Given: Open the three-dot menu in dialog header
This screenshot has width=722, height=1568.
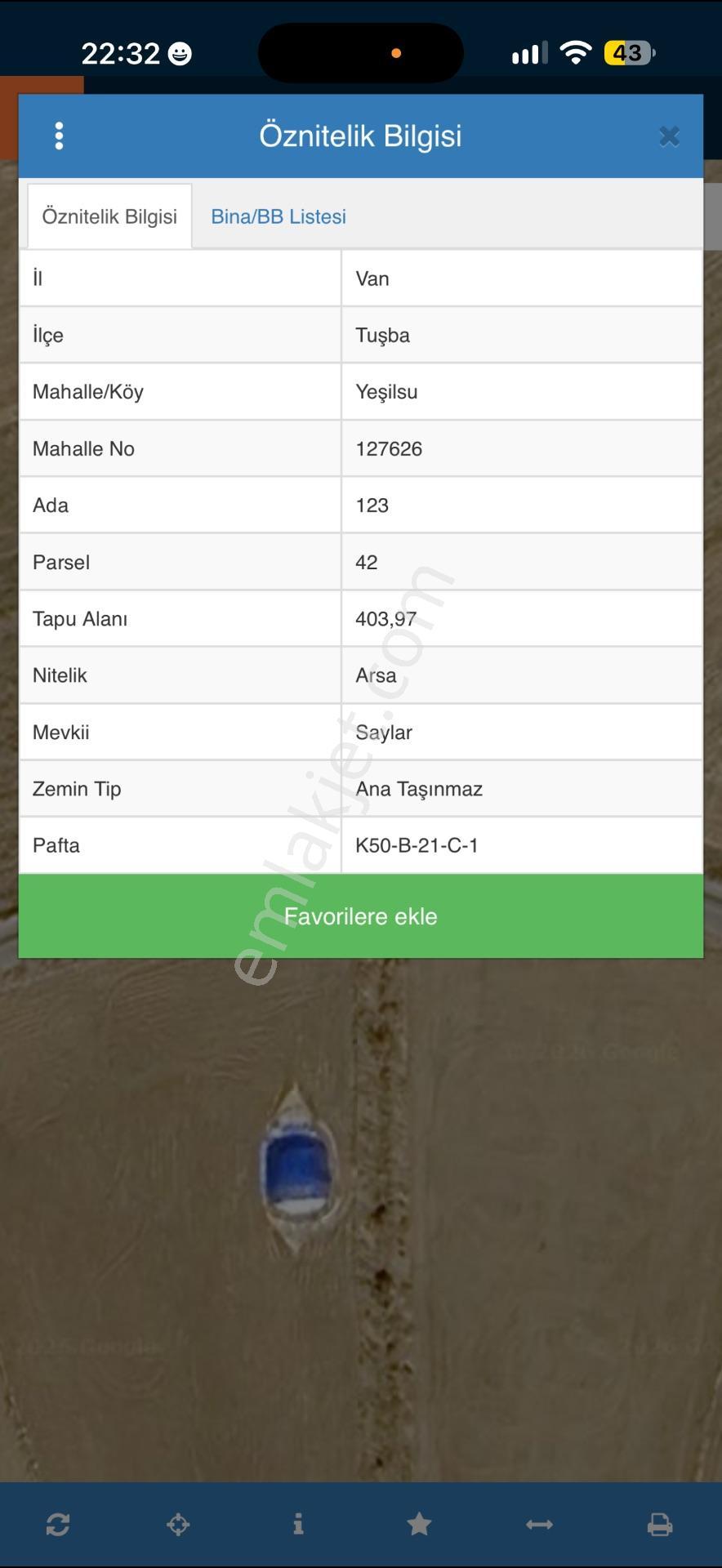Looking at the screenshot, I should [59, 136].
